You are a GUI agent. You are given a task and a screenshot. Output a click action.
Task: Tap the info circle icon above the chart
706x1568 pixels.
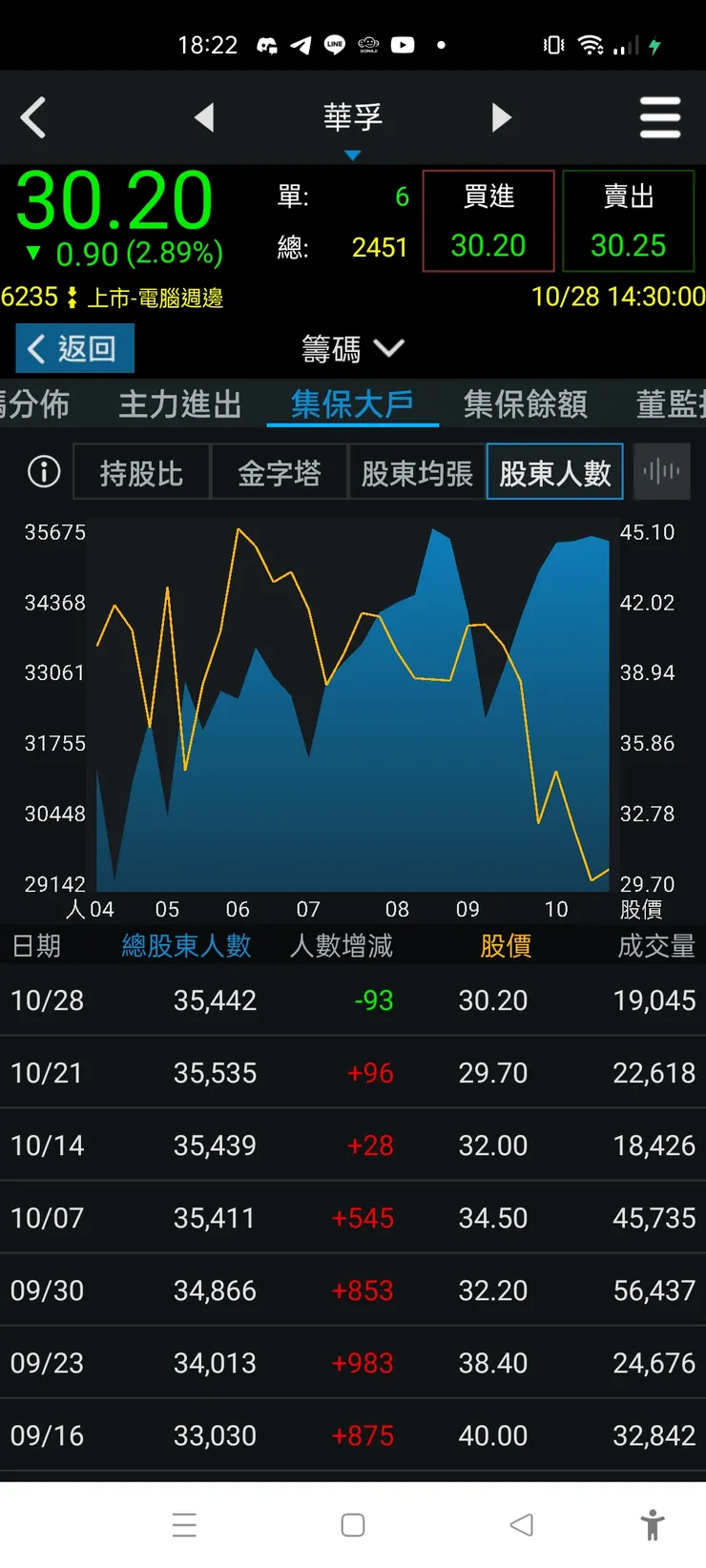pos(42,471)
